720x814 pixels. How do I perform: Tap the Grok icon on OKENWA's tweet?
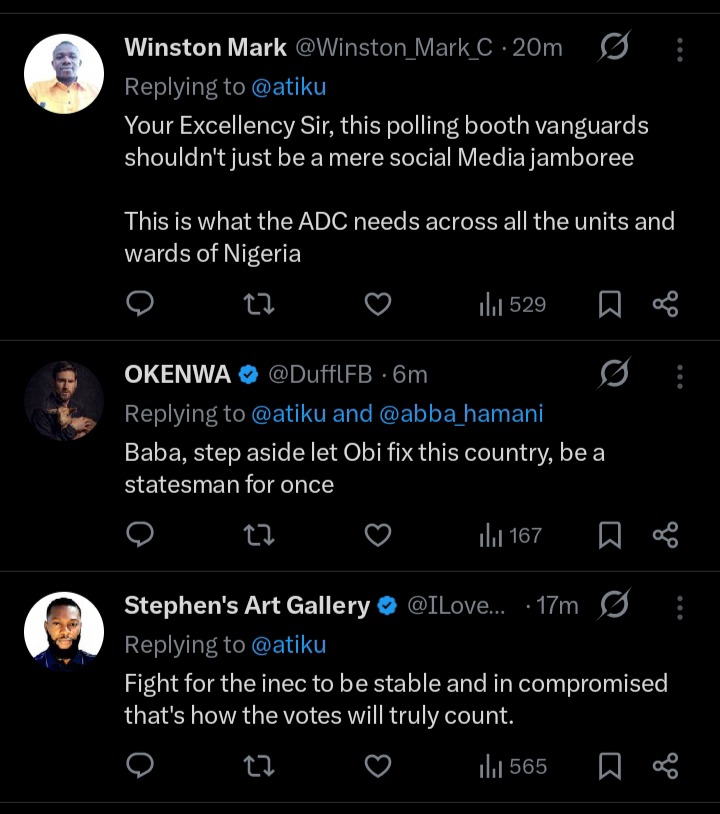coord(613,375)
